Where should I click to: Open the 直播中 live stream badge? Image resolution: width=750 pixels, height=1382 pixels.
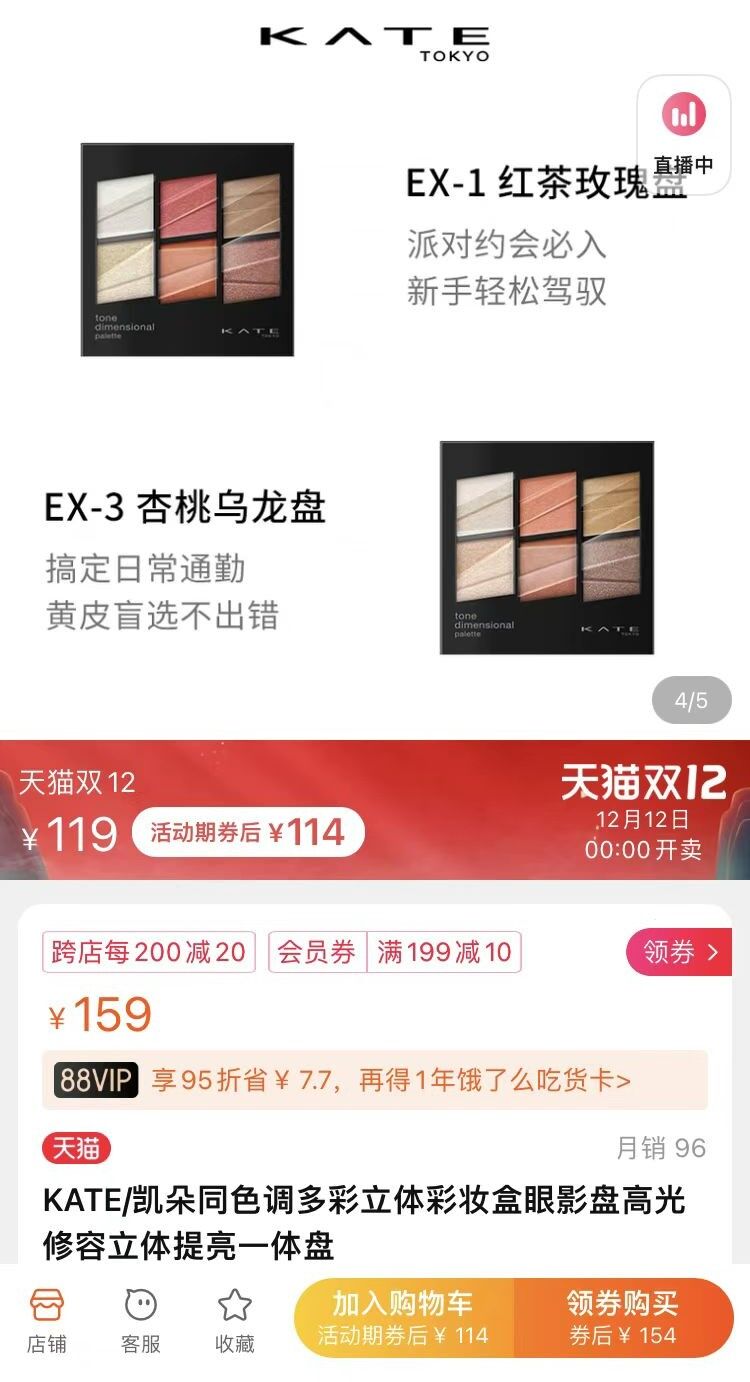[684, 134]
